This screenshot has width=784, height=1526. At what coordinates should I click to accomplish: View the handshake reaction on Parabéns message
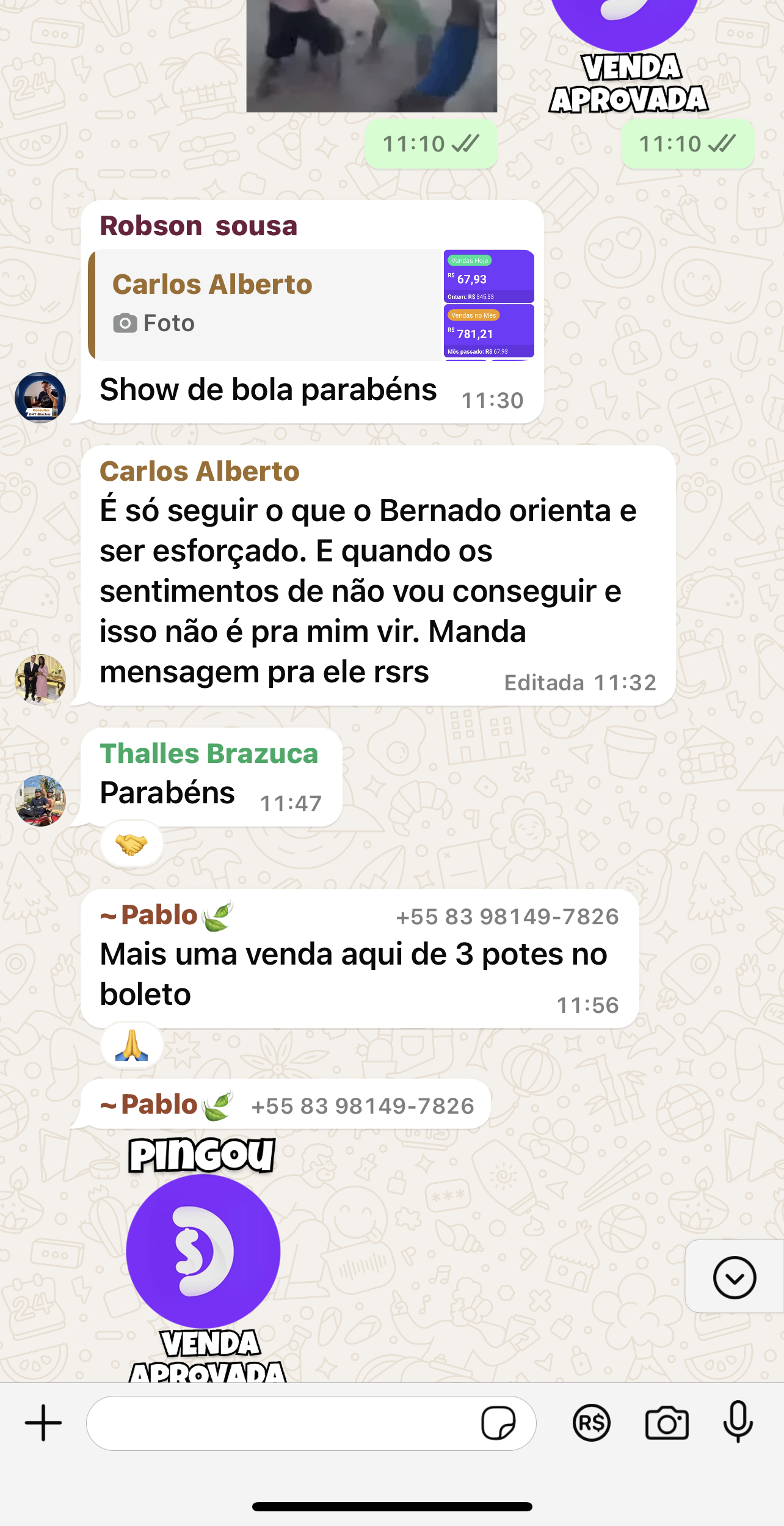(x=131, y=844)
